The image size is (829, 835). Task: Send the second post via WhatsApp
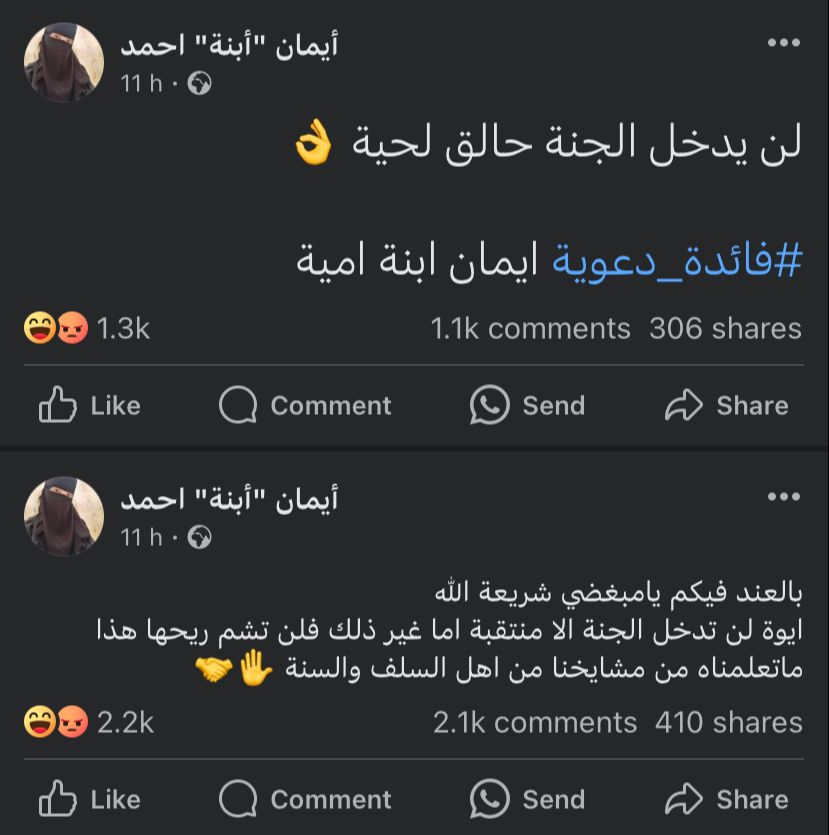pos(527,799)
